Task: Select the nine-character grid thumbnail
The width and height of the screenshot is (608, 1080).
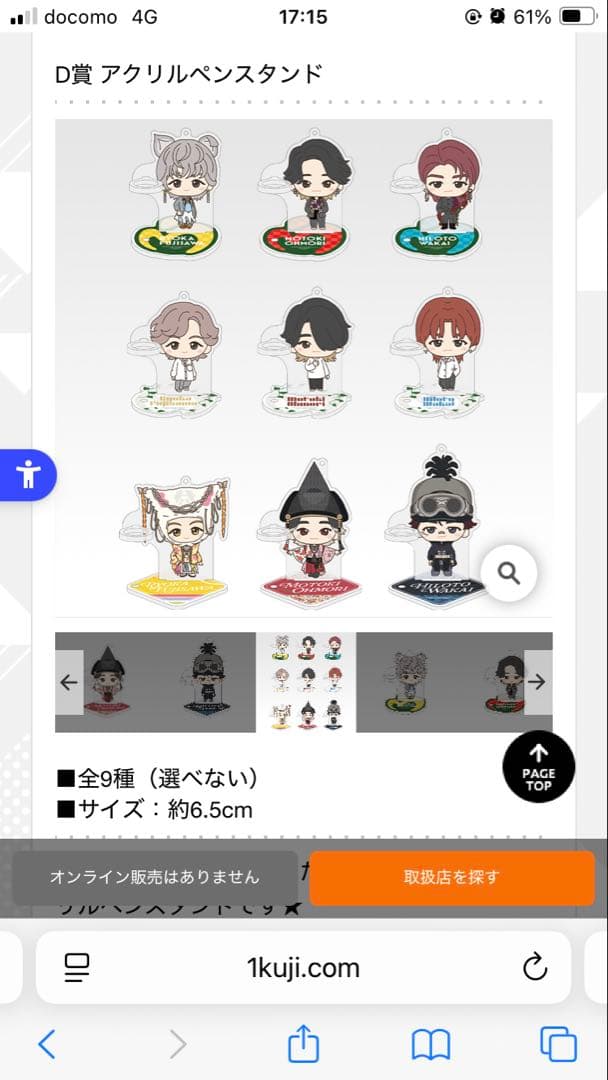Action: [x=305, y=682]
